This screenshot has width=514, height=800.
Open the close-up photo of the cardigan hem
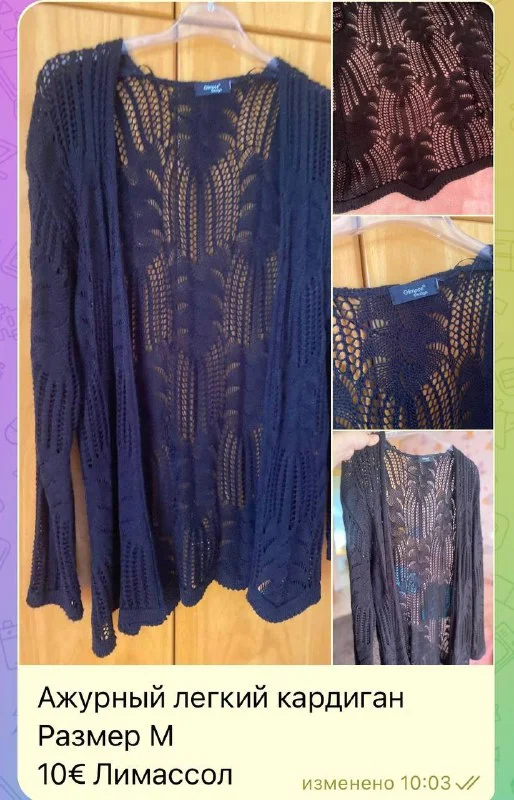click(x=413, y=108)
